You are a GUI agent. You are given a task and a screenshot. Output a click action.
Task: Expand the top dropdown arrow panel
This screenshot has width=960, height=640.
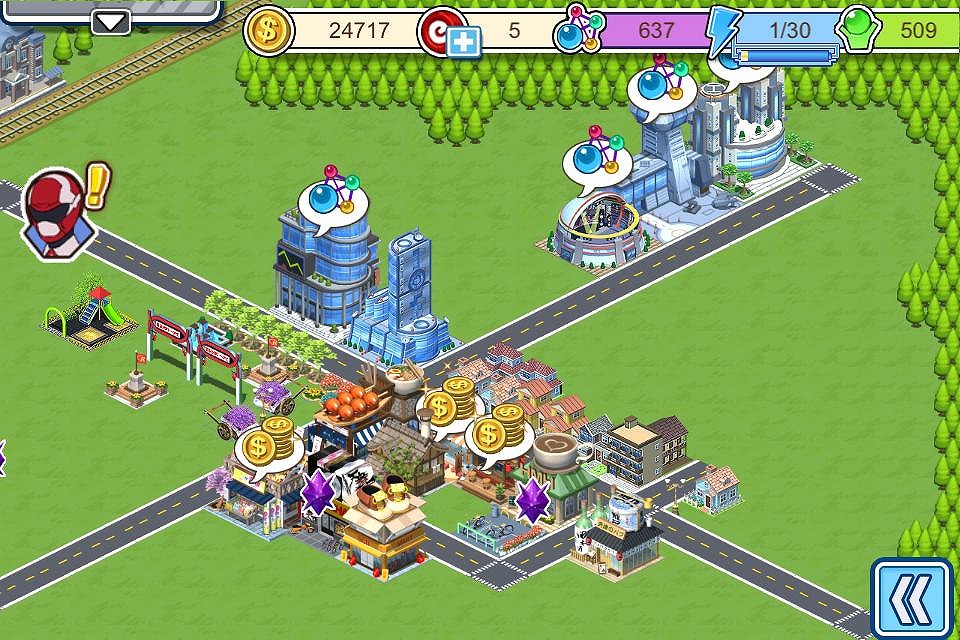tap(112, 20)
